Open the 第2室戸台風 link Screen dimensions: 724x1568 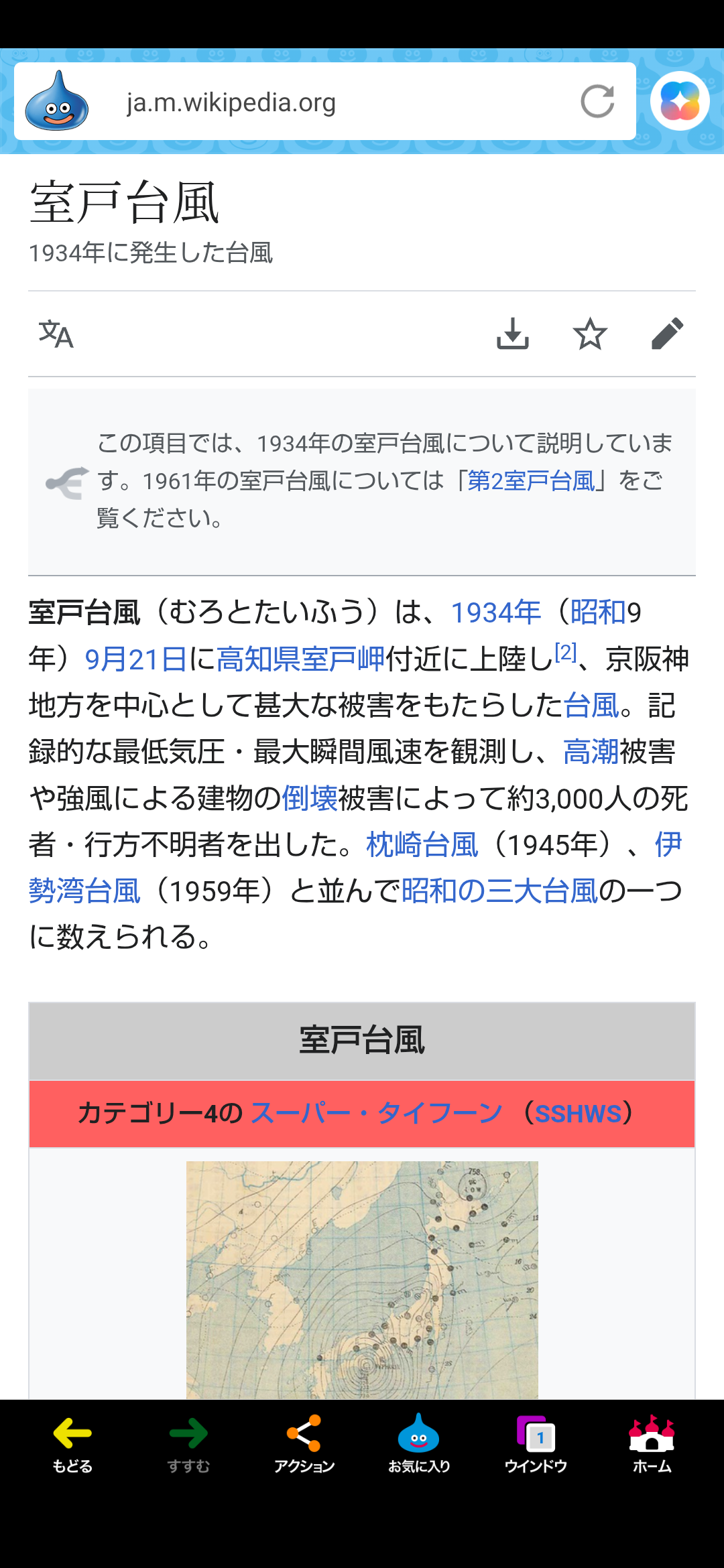(531, 481)
